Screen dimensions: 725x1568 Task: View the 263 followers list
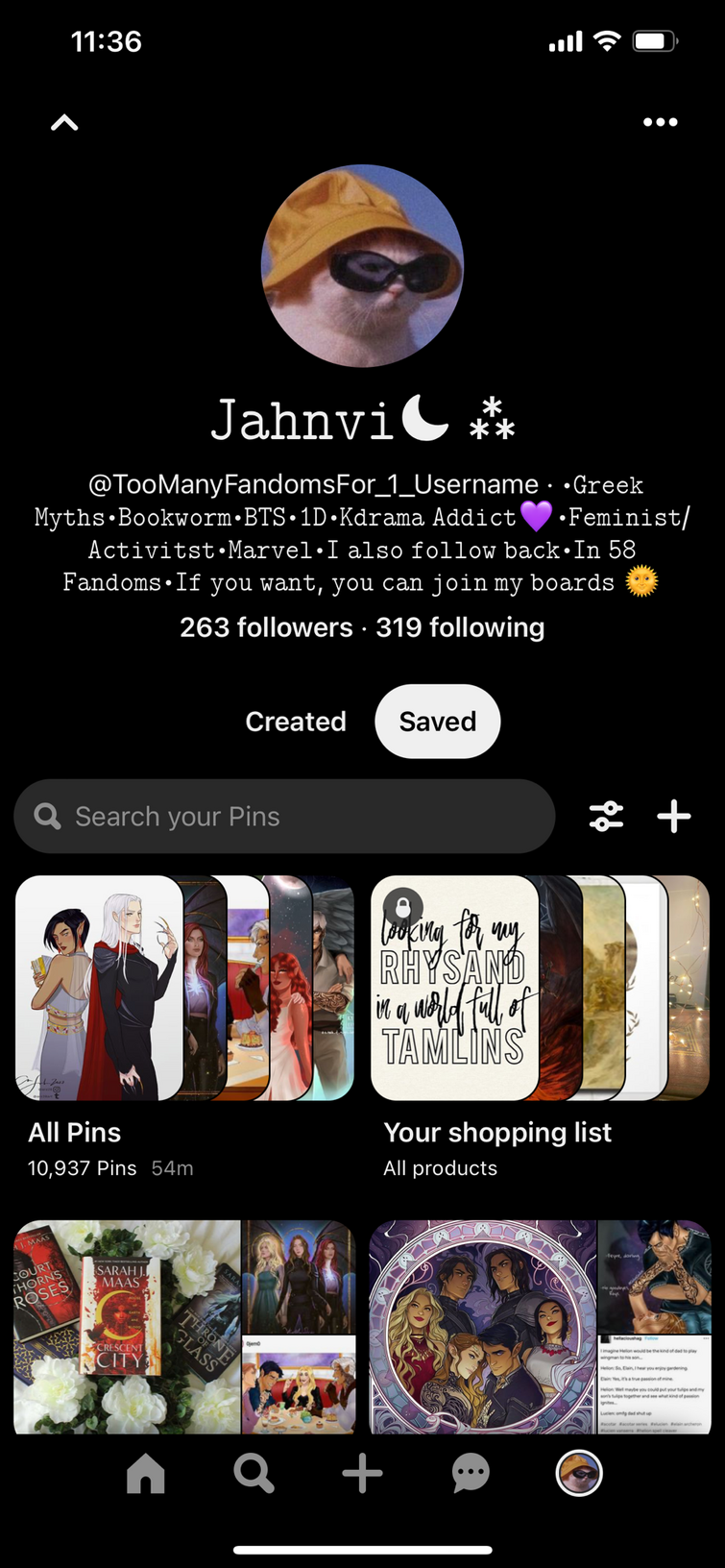coord(266,627)
